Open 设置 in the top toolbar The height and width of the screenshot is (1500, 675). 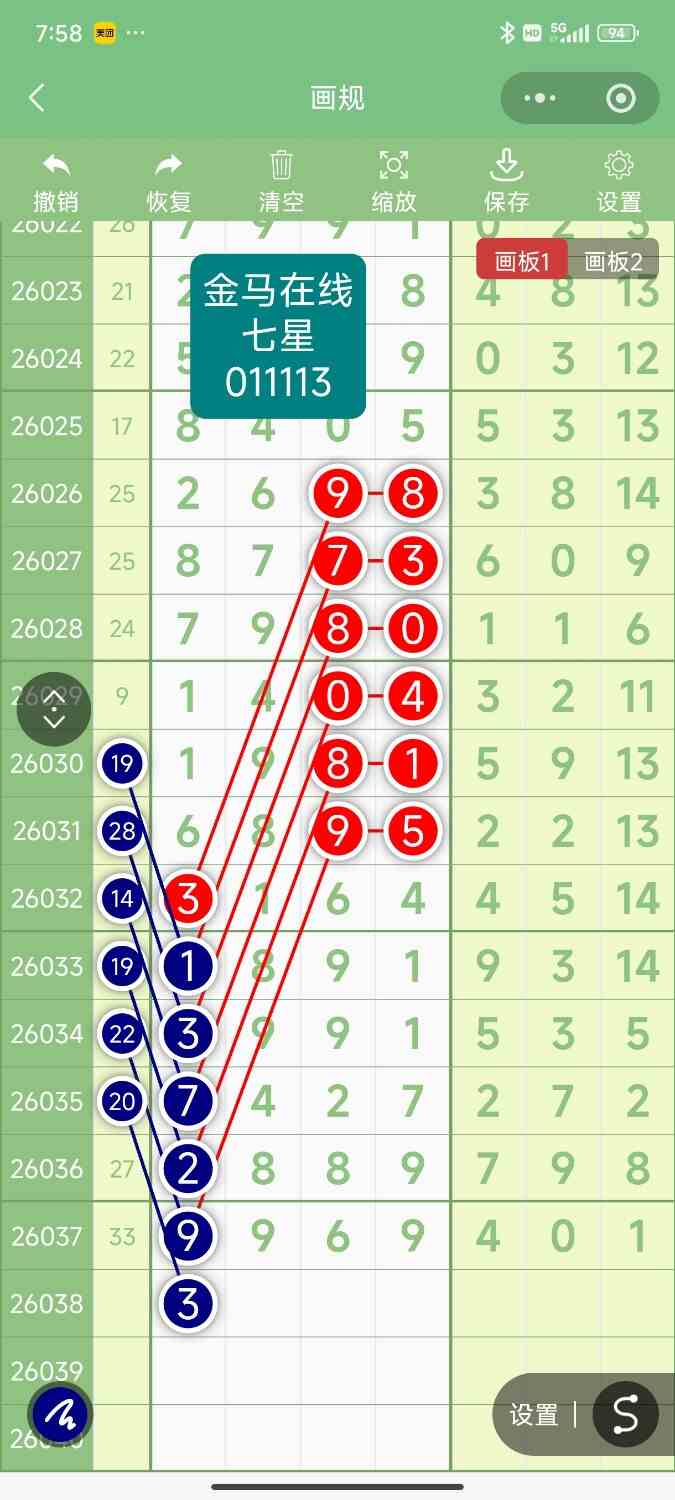[x=619, y=181]
